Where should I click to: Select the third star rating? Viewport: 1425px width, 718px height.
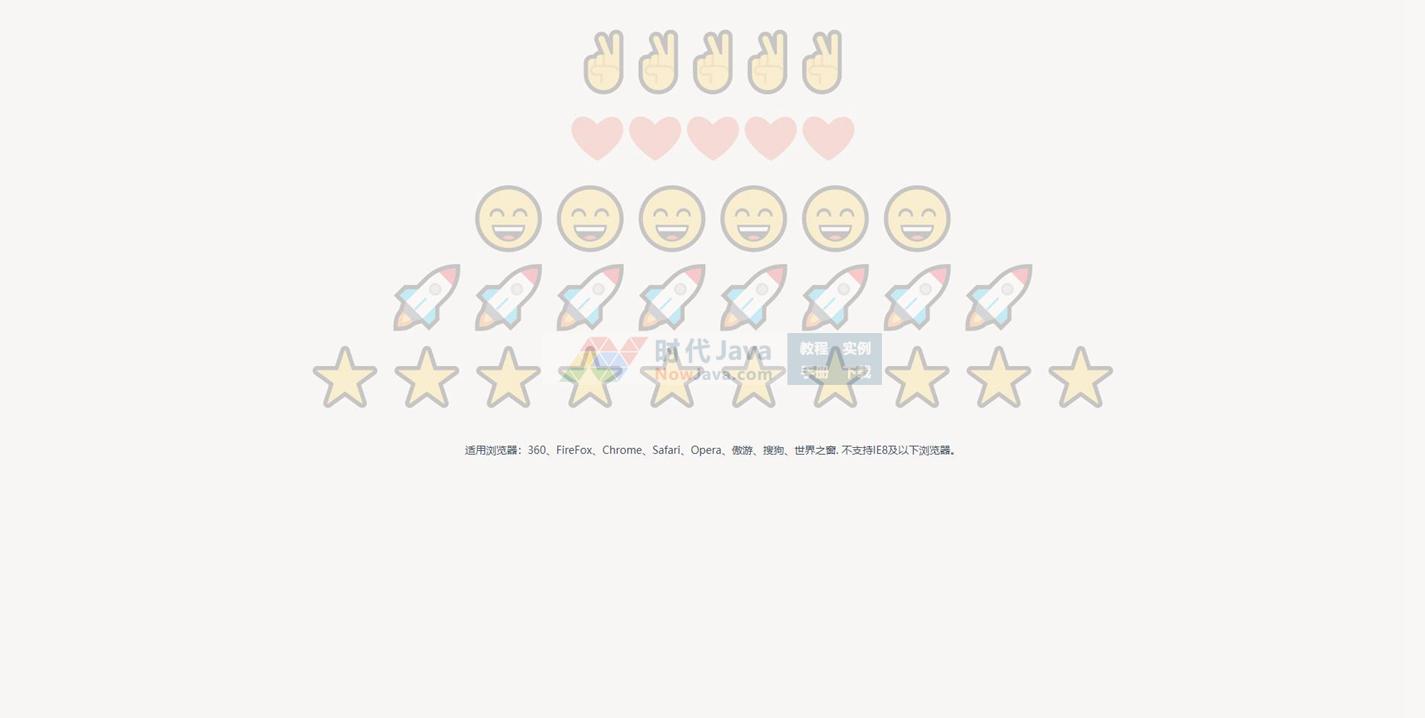[x=508, y=379]
